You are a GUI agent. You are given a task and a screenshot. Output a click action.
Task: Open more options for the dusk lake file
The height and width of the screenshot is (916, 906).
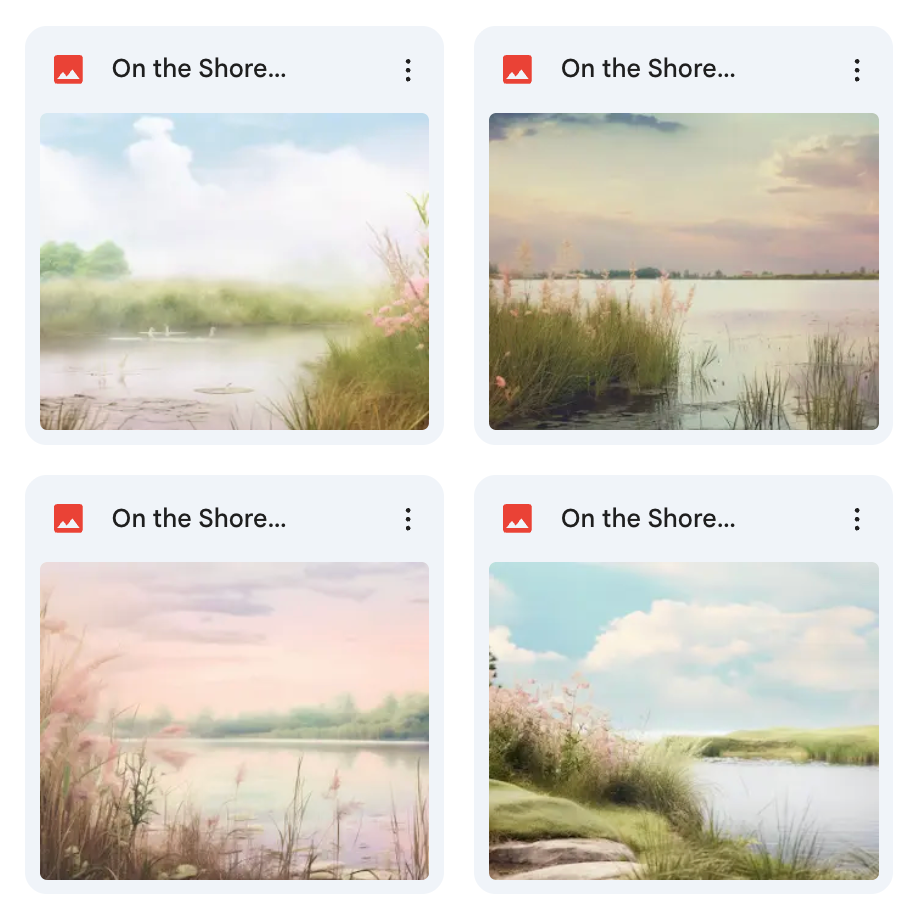click(857, 70)
